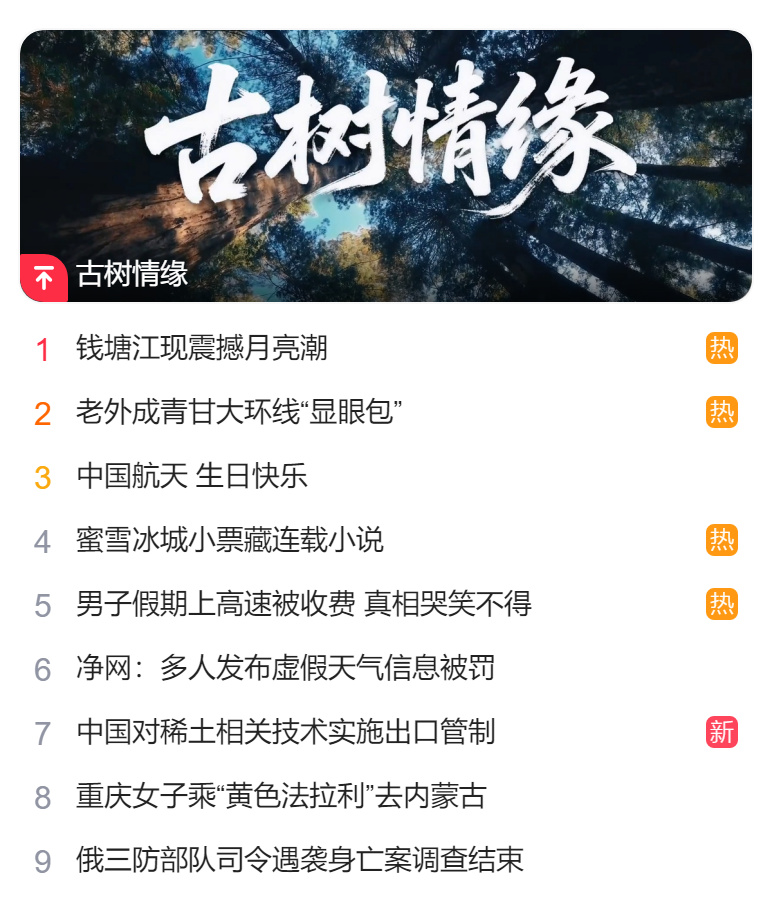Click the orange rank number 3
778x903 pixels.
pyautogui.click(x=42, y=476)
